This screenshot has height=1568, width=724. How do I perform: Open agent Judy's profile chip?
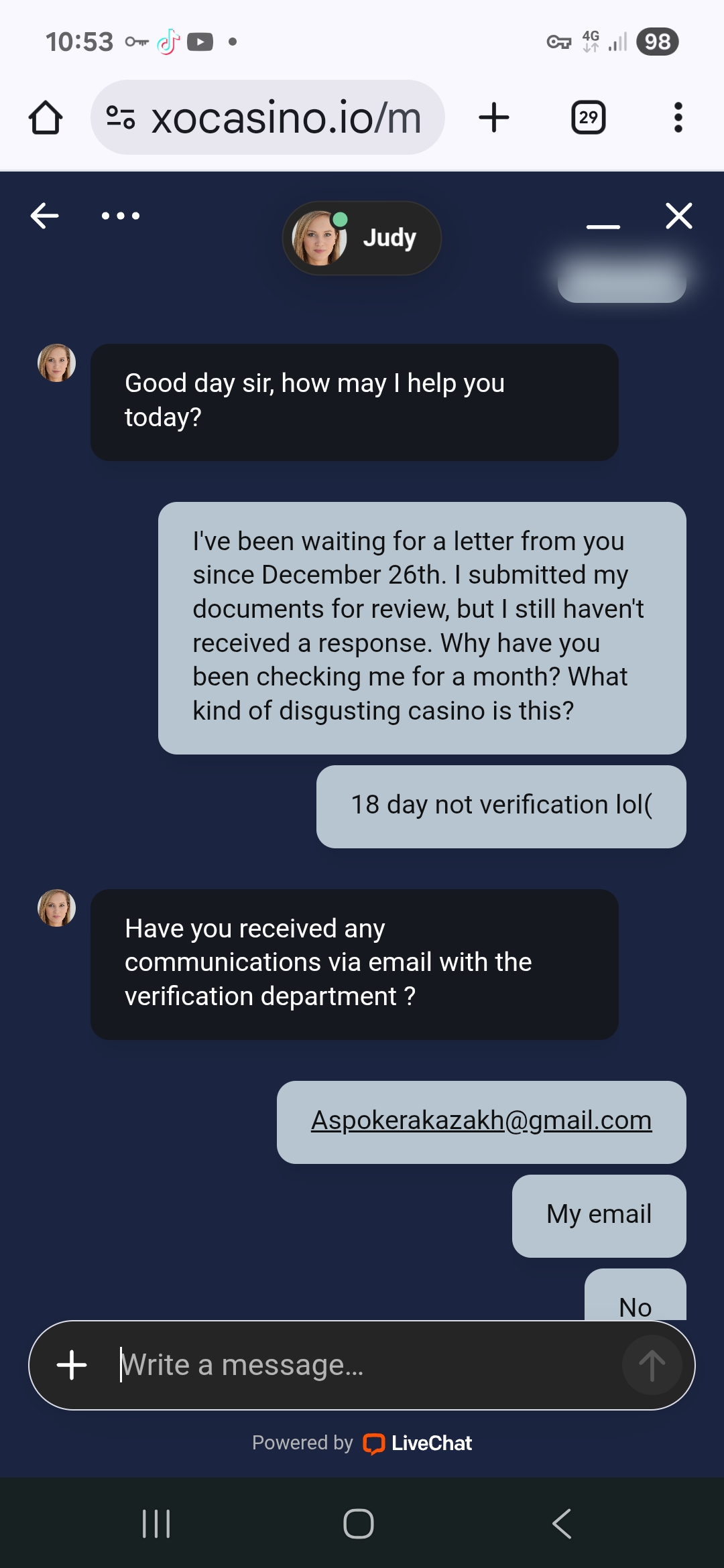coord(362,238)
